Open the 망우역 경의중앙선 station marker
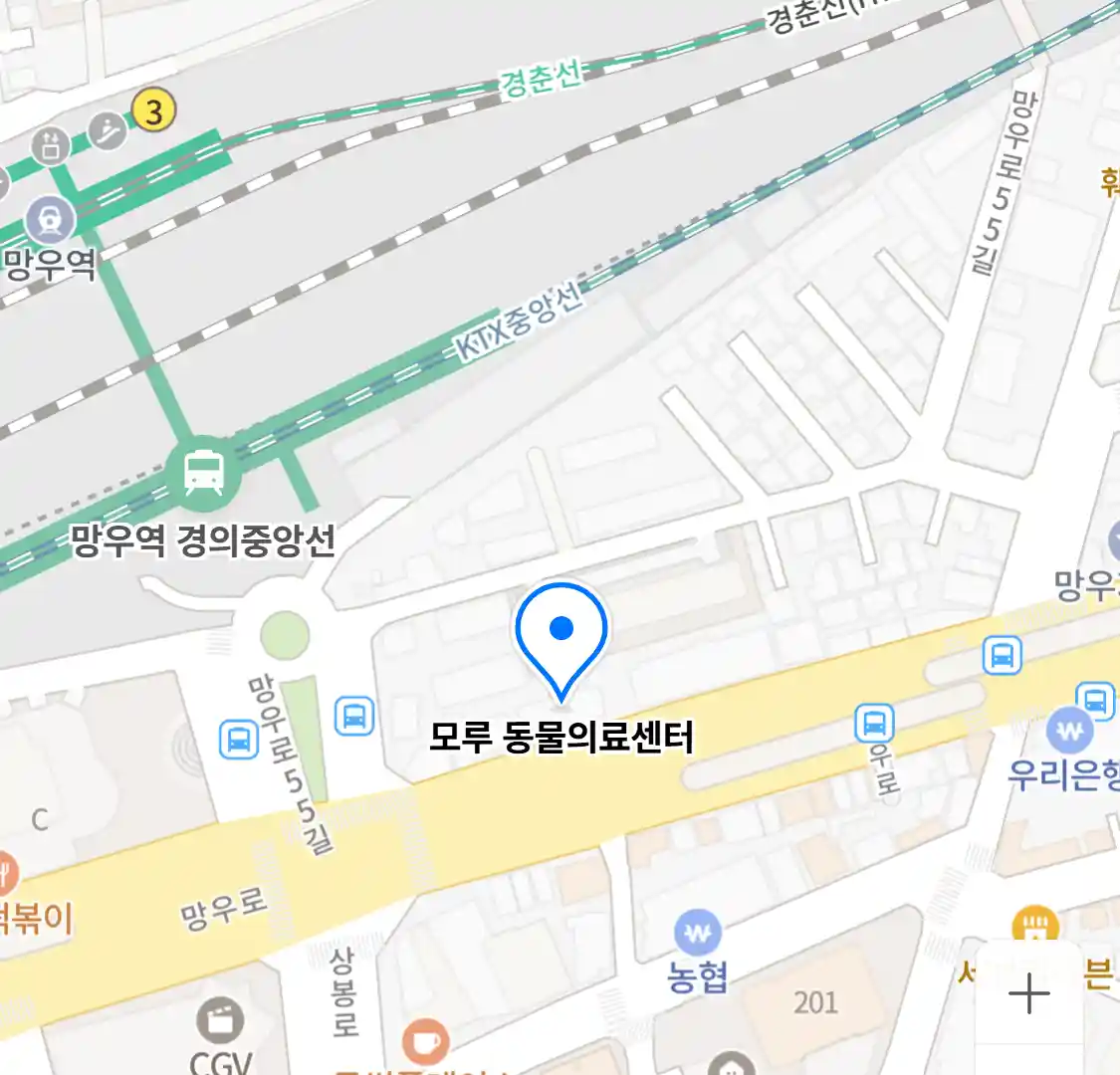This screenshot has height=1075, width=1120. 204,472
